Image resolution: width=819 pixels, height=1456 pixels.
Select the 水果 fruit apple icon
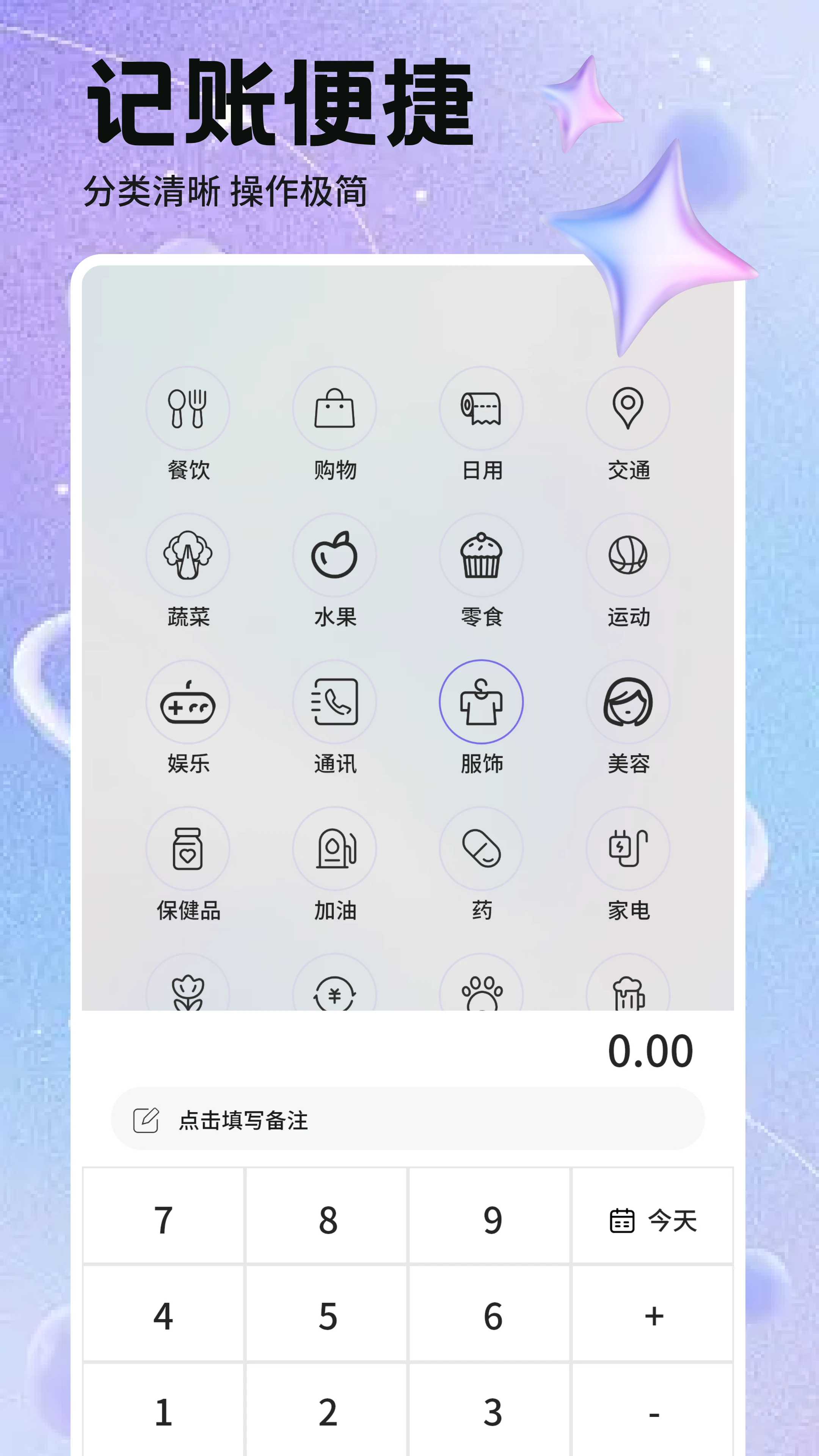tap(334, 556)
